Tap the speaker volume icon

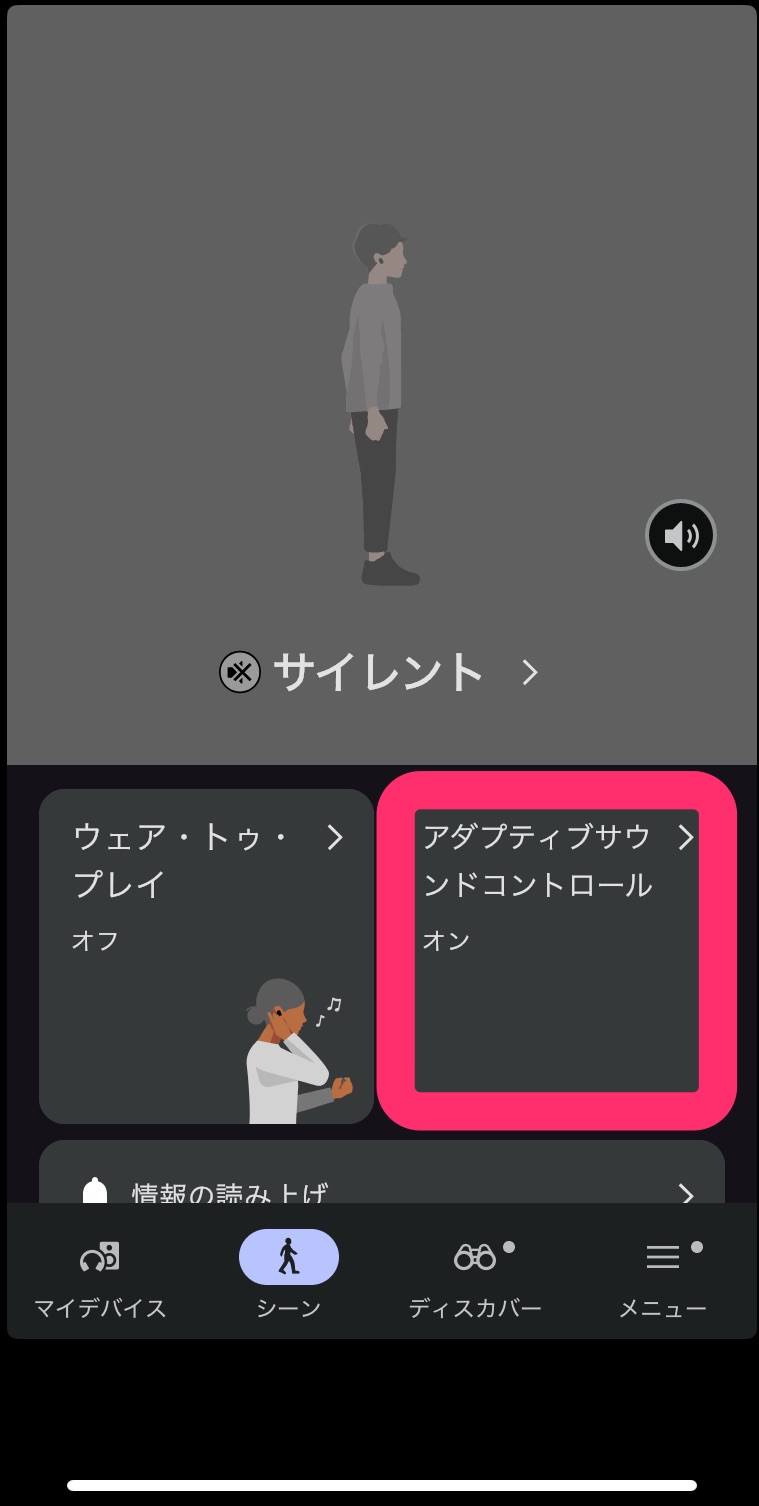tap(681, 535)
